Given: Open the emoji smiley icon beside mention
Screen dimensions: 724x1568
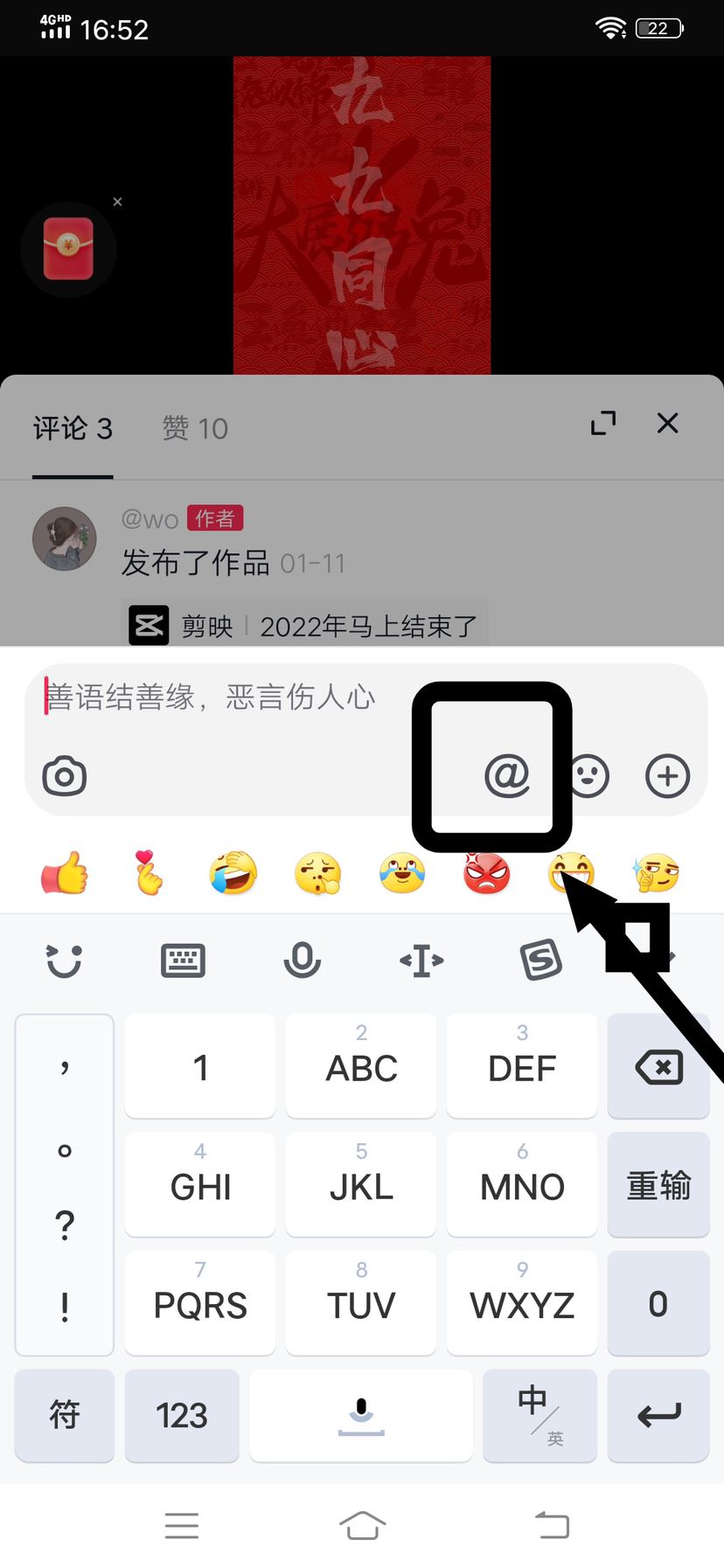Looking at the screenshot, I should (x=588, y=774).
